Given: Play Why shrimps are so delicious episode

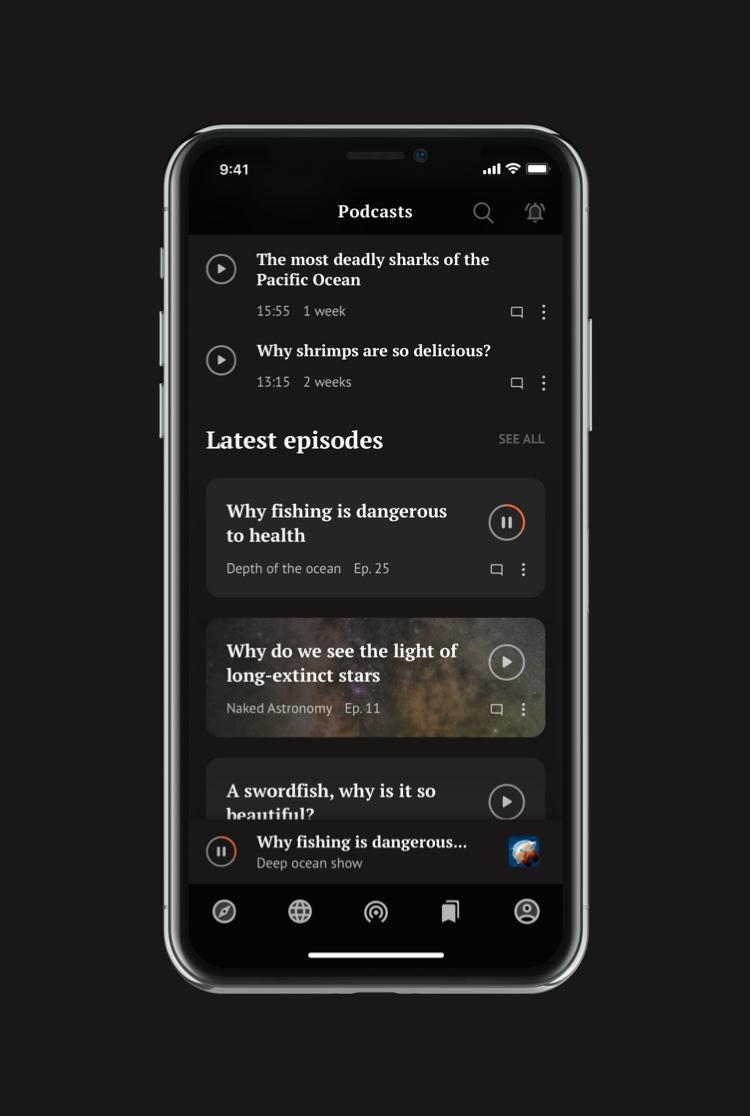Looking at the screenshot, I should point(221,360).
